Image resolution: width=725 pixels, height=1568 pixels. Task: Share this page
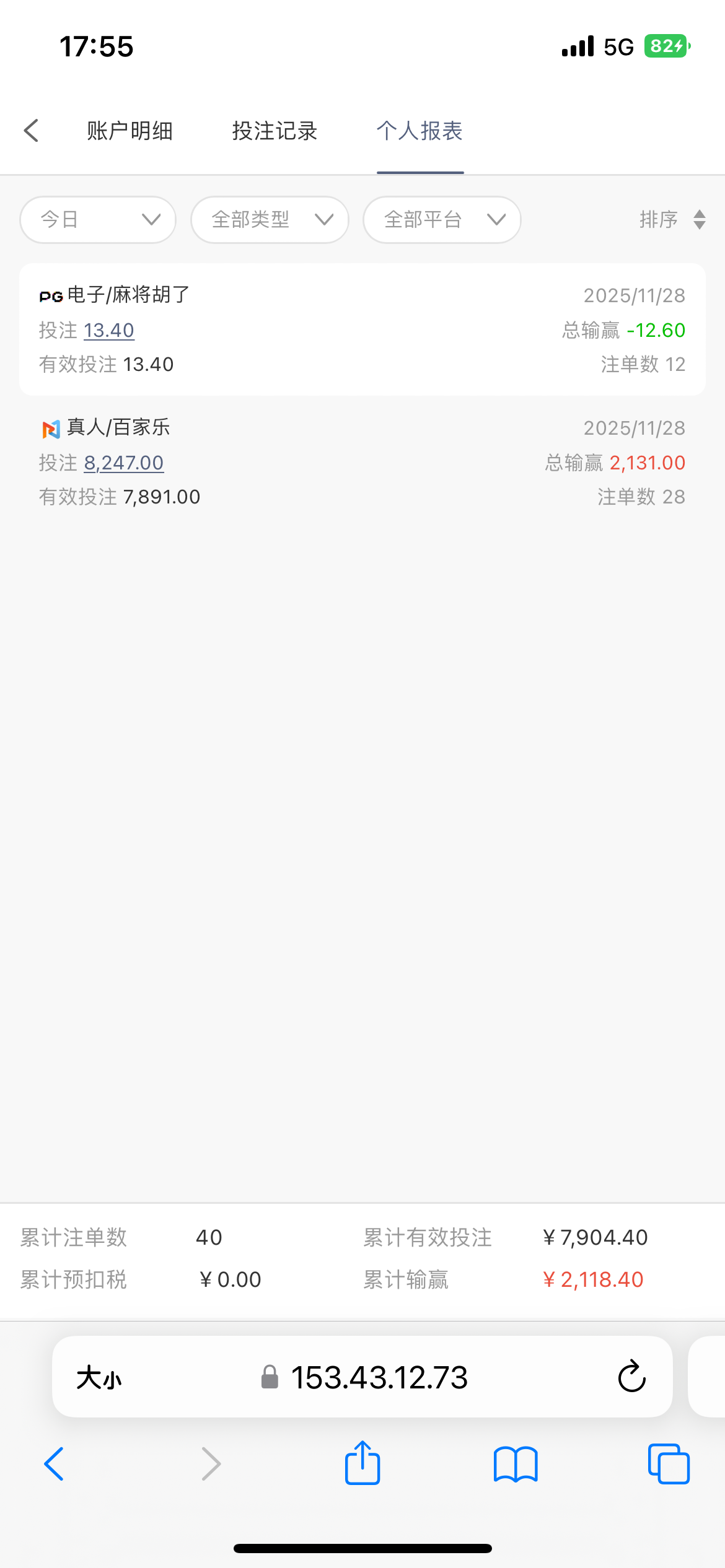(362, 1463)
